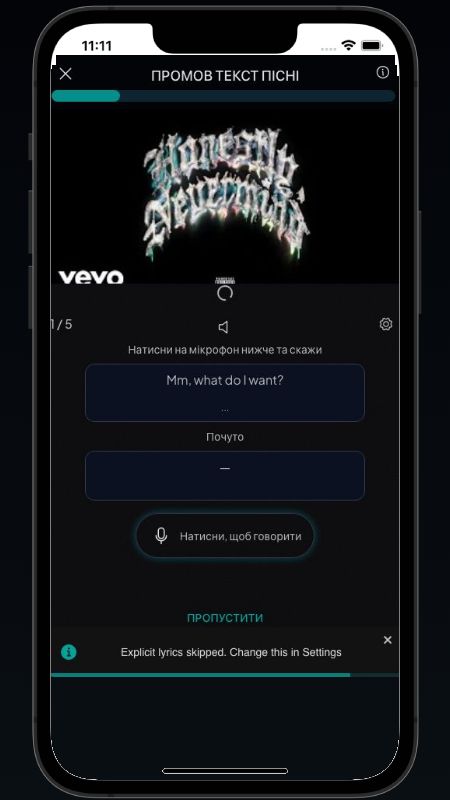Play the lyric audio with speaker icon
This screenshot has height=800, width=450.
click(x=223, y=328)
